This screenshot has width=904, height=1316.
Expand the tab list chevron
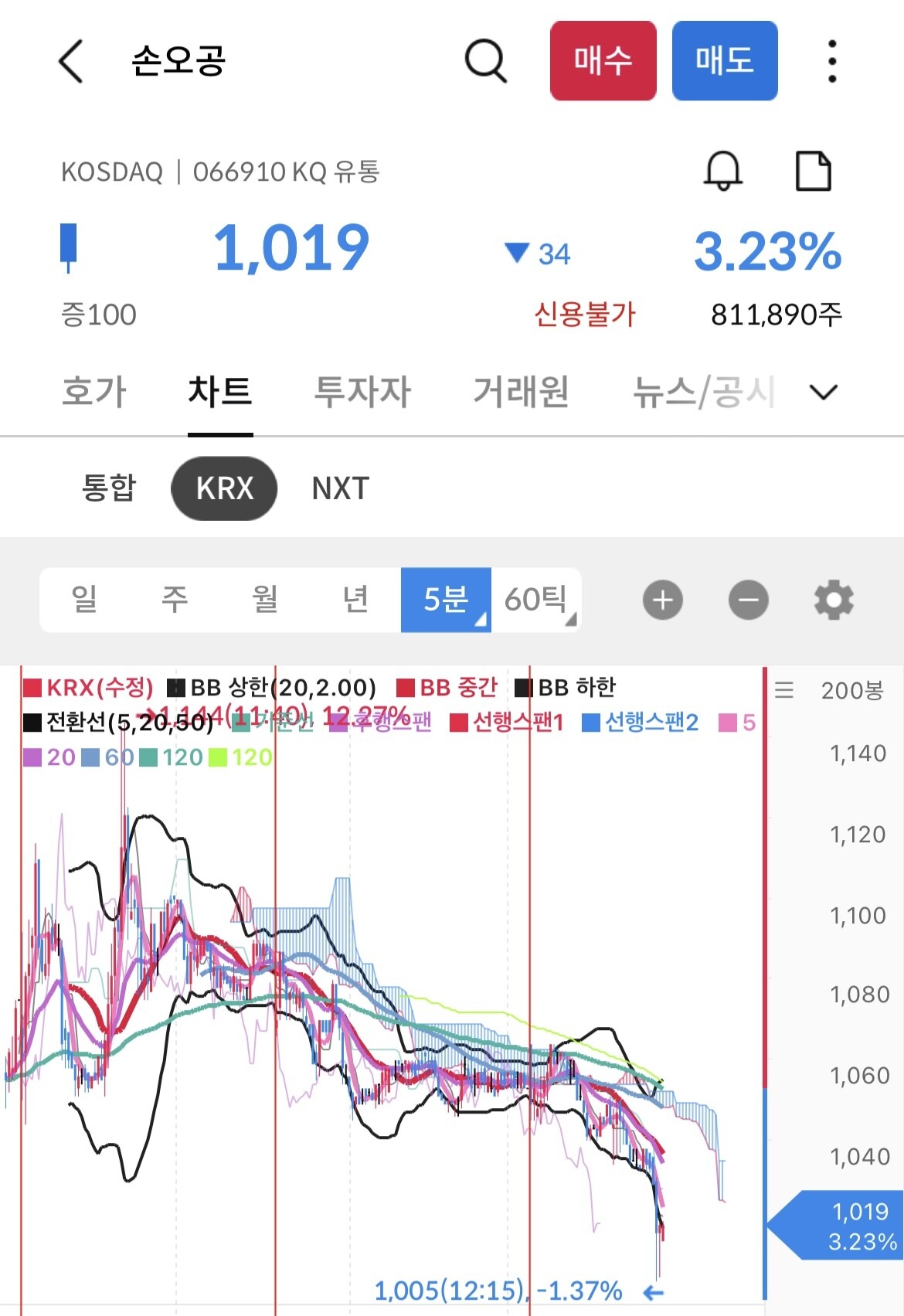[x=824, y=393]
